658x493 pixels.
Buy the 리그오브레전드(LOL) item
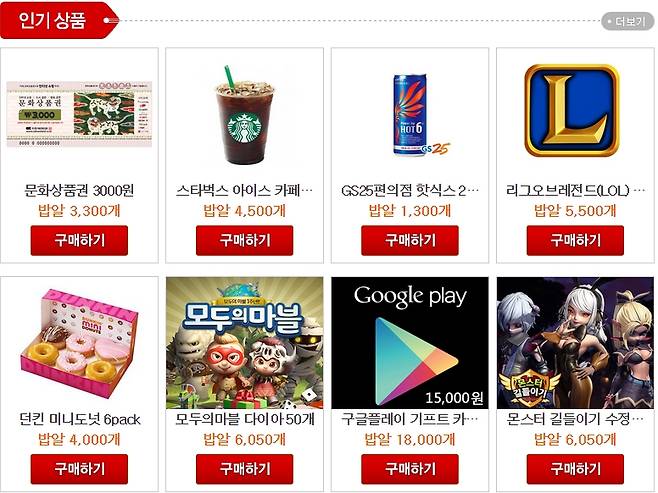[x=574, y=240]
